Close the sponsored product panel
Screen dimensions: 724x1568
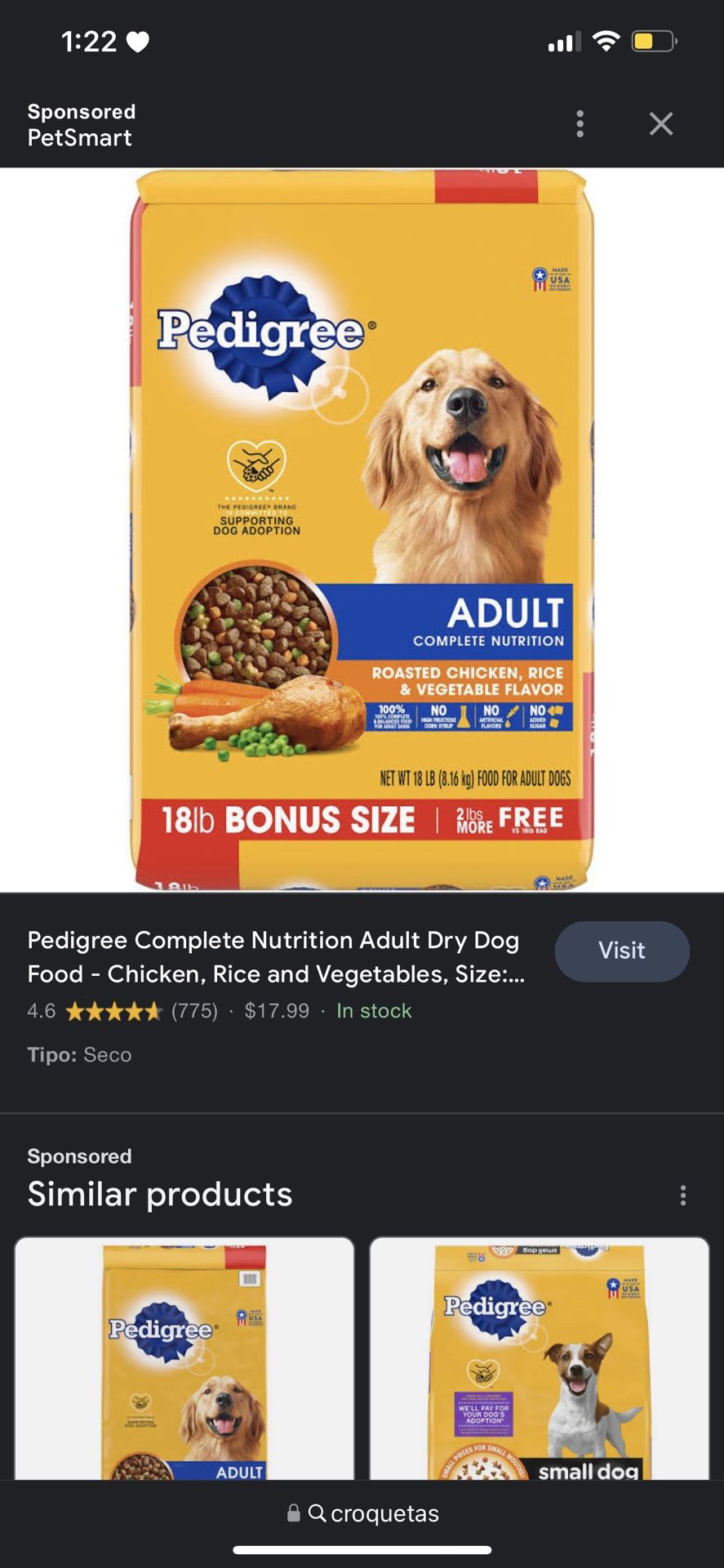[x=660, y=124]
